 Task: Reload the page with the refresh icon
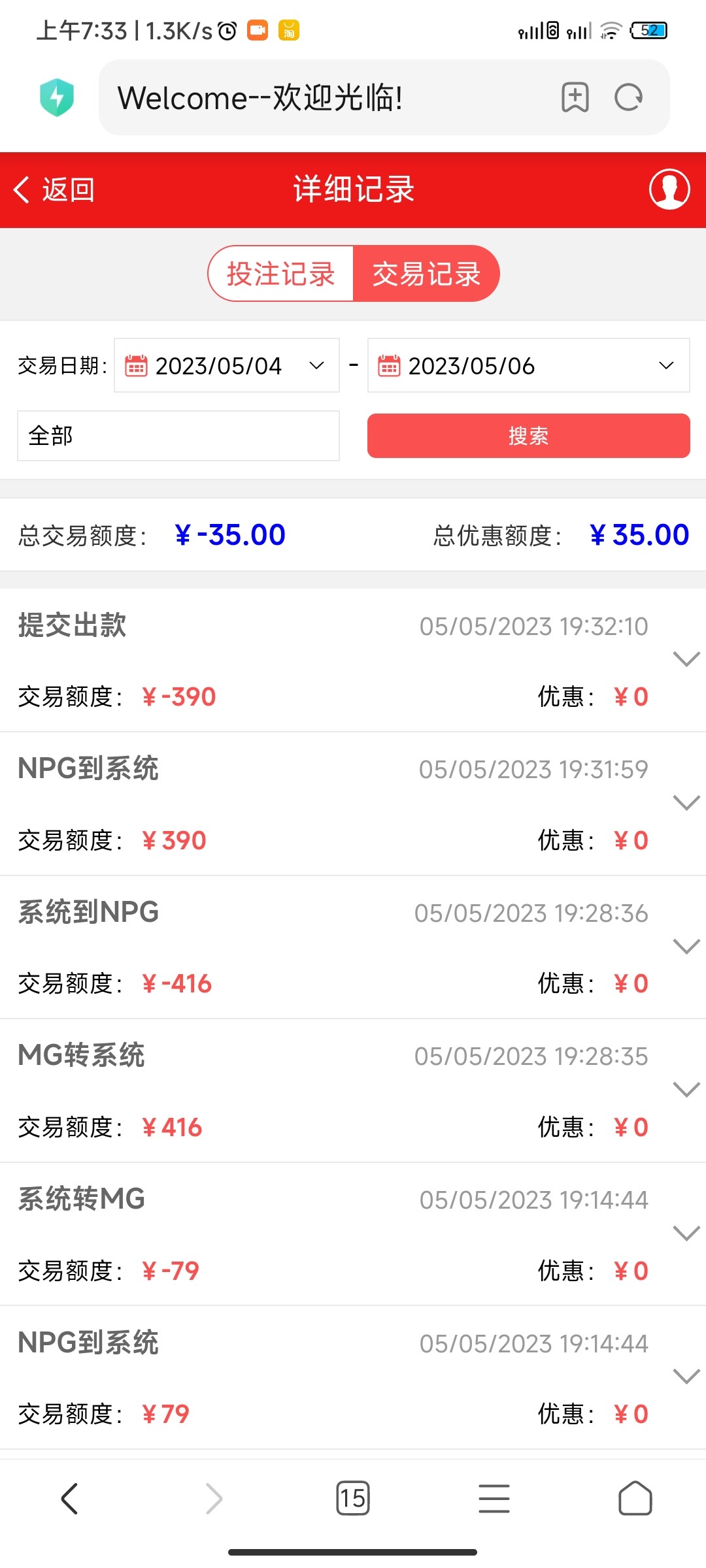628,98
